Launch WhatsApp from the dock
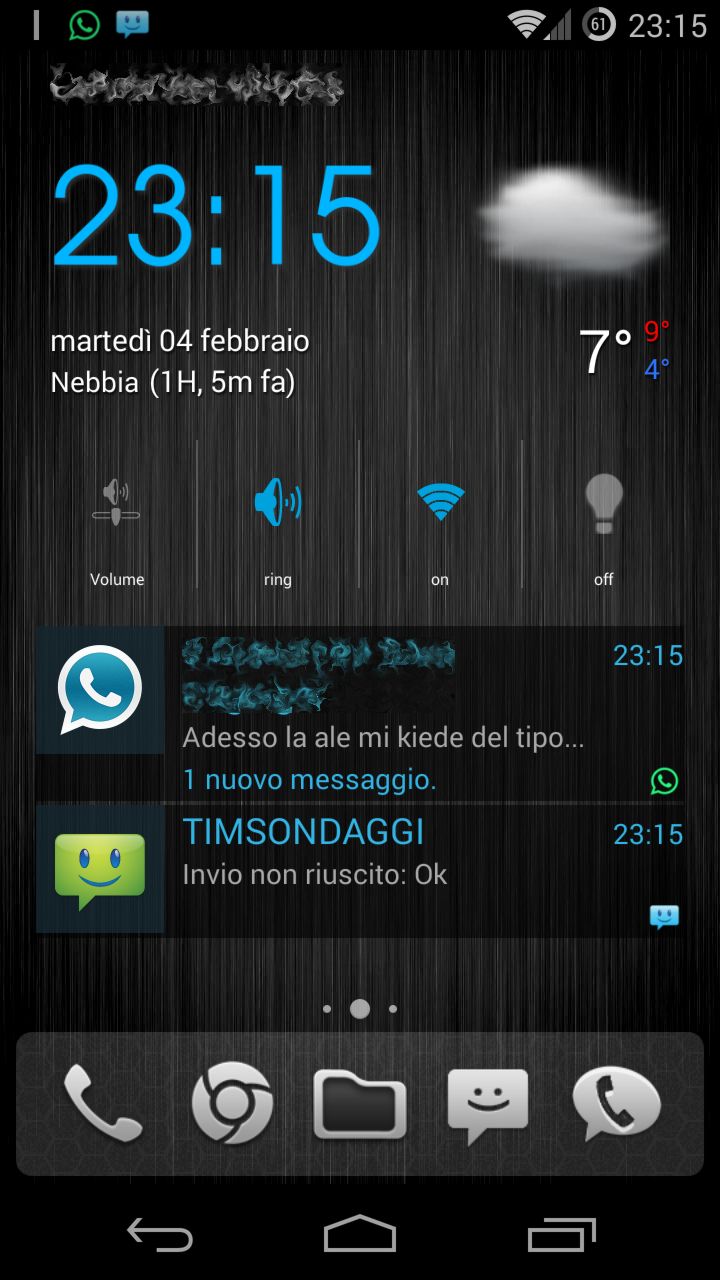The width and height of the screenshot is (720, 1280). click(617, 1103)
